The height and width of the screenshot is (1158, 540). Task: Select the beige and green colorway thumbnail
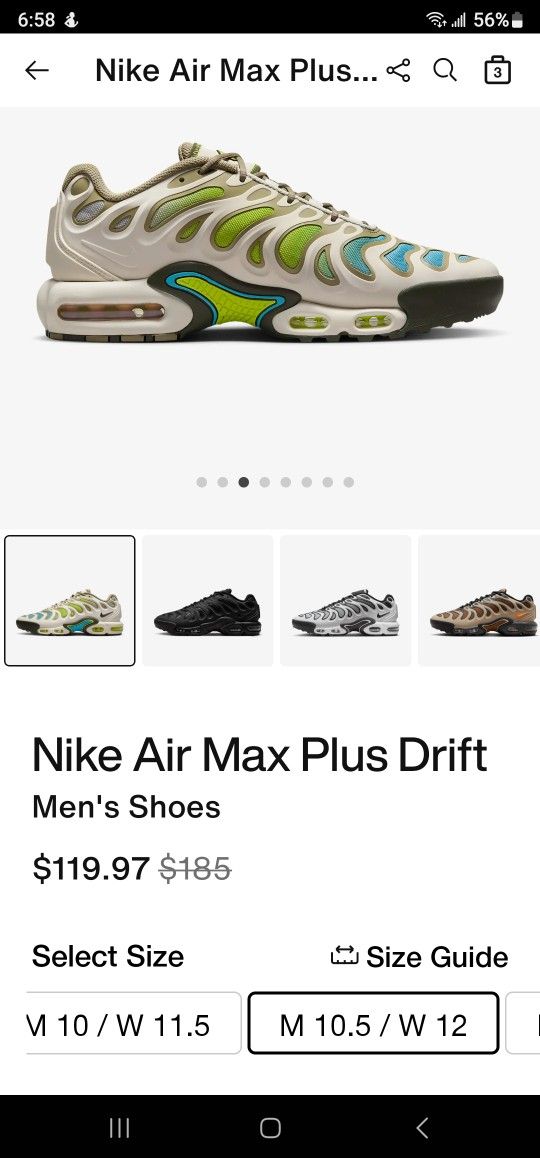(69, 600)
